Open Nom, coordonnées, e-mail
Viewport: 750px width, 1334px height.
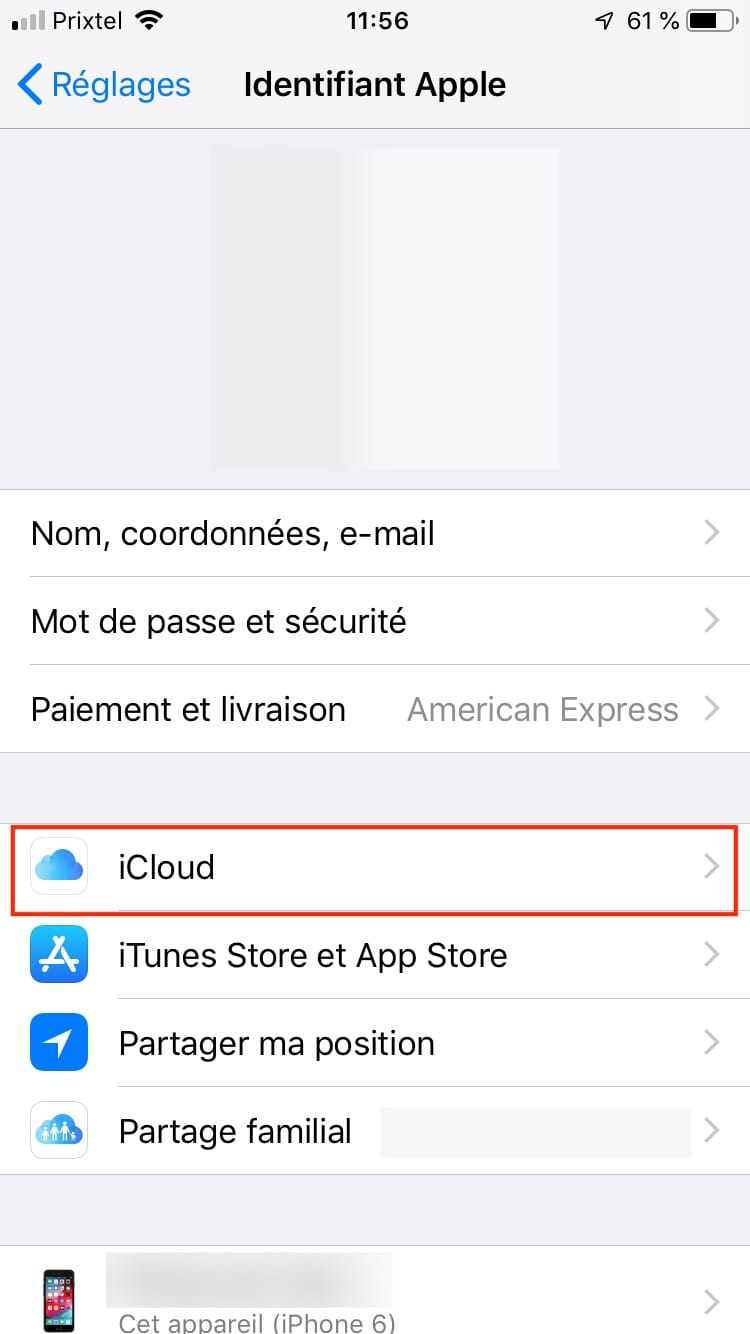point(375,533)
